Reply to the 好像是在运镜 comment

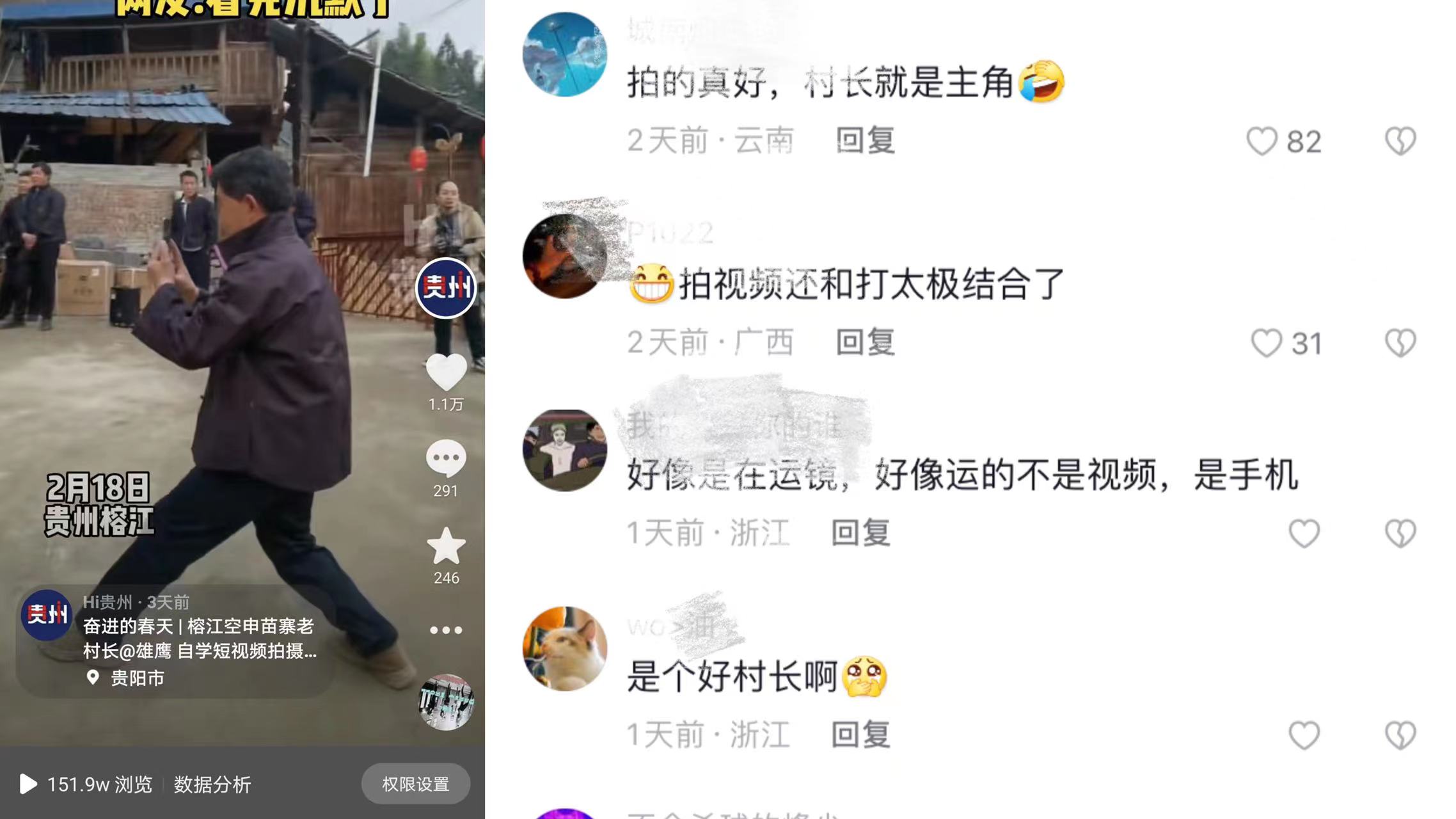click(x=860, y=533)
